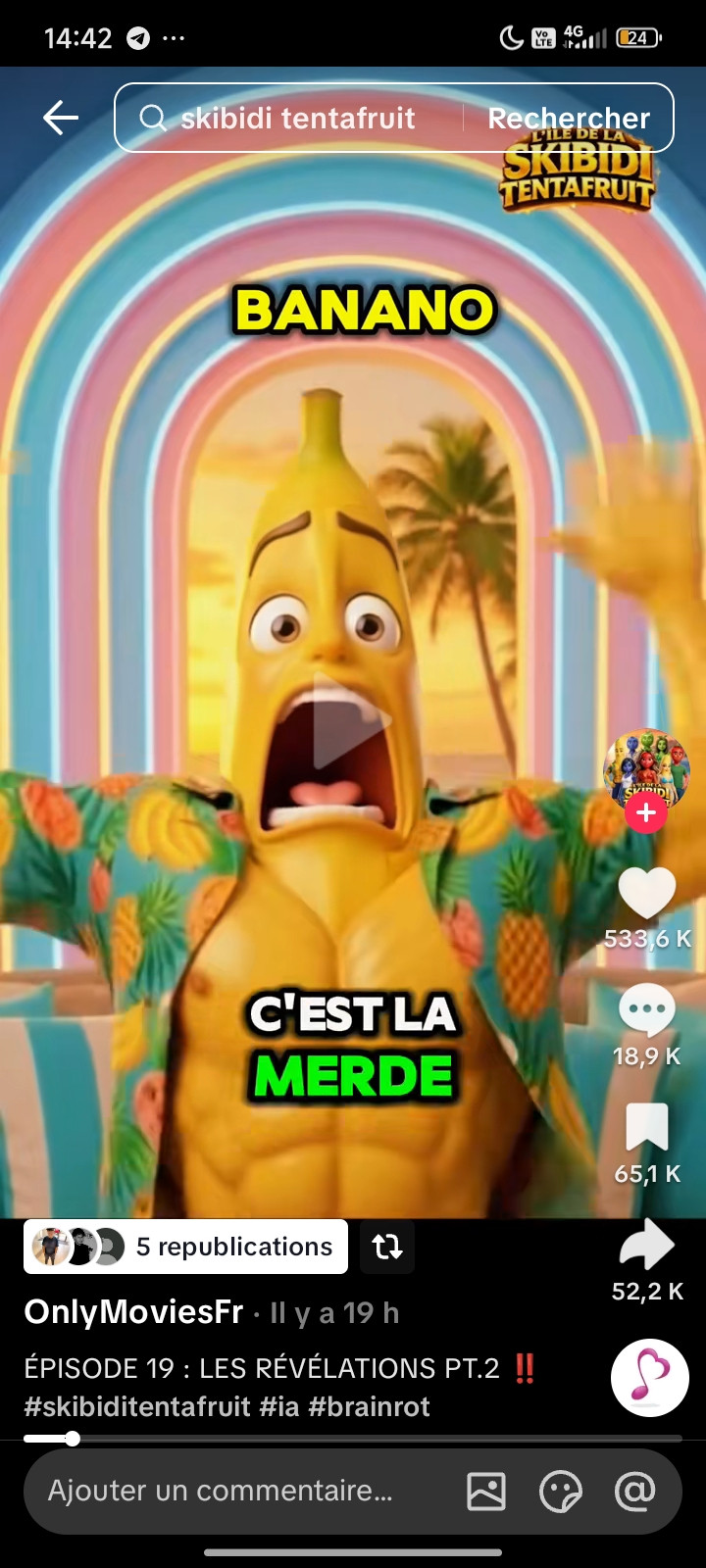This screenshot has width=706, height=1568.
Task: Seek along the video progress bar
Action: [353, 1439]
